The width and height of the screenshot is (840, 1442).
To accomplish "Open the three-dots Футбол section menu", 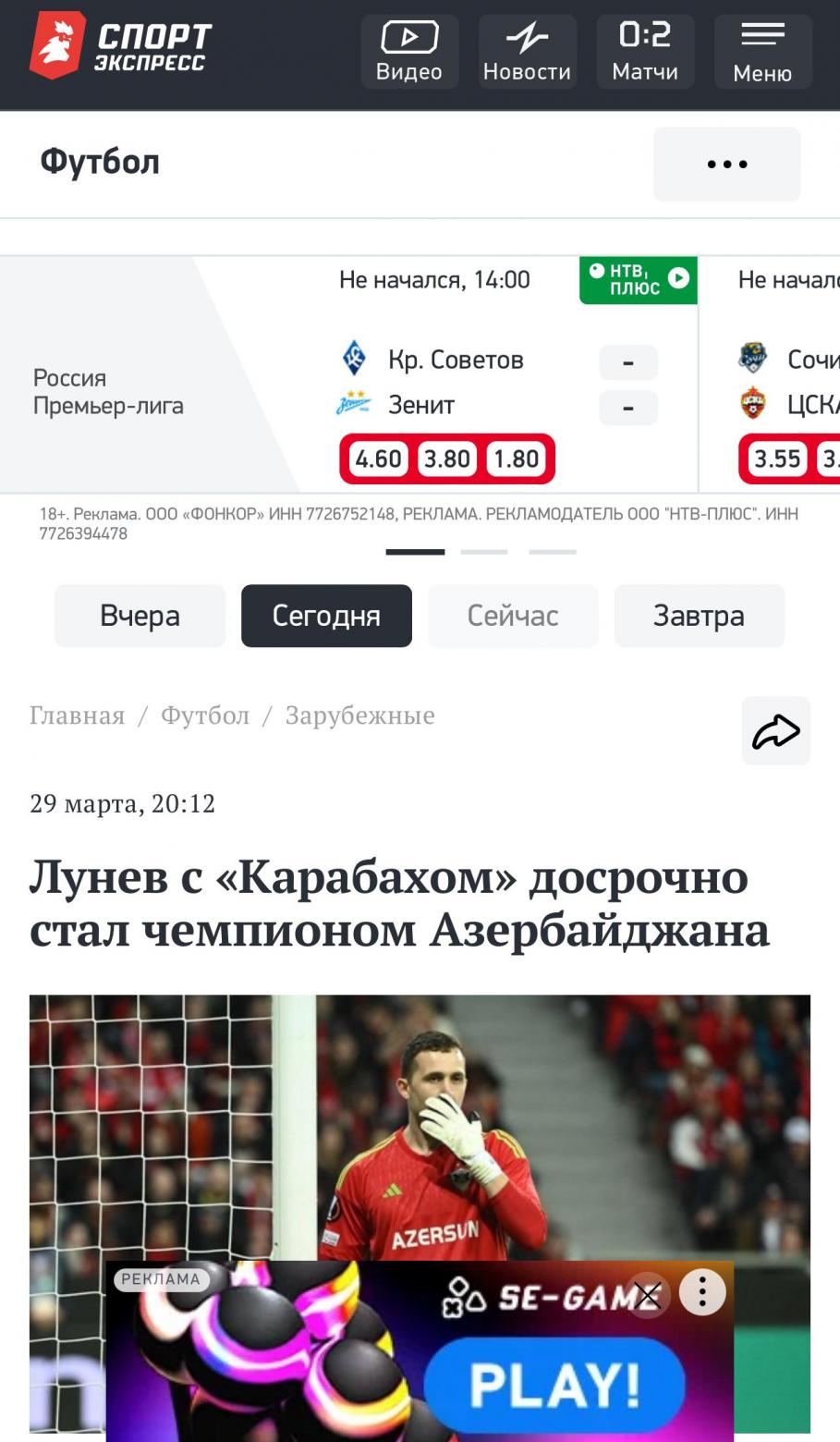I will (x=726, y=165).
